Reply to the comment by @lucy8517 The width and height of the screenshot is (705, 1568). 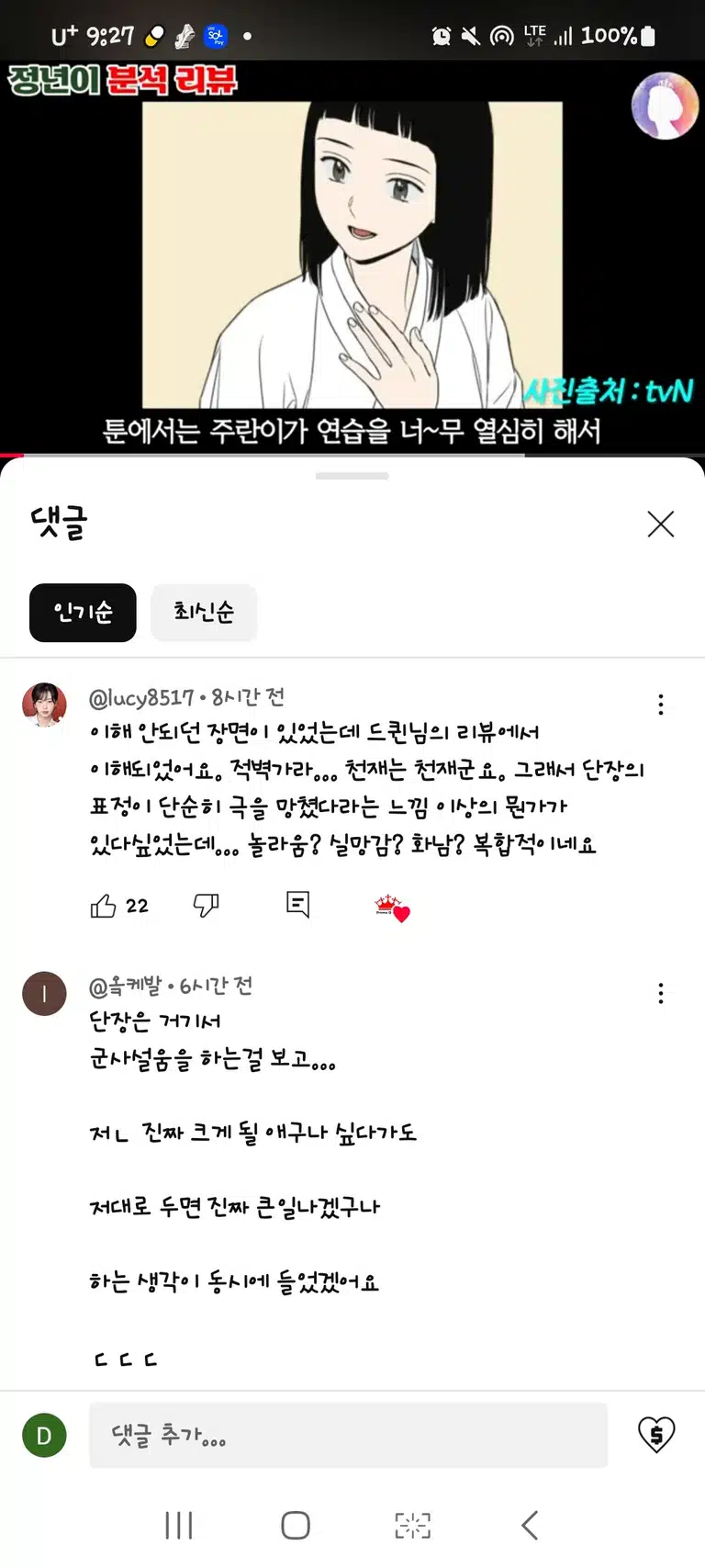pos(297,905)
